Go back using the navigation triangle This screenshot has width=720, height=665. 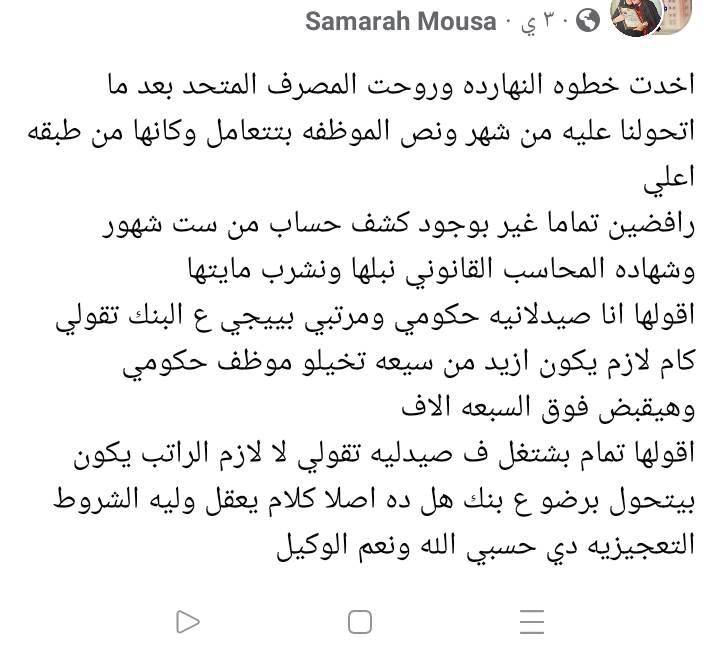click(x=187, y=622)
